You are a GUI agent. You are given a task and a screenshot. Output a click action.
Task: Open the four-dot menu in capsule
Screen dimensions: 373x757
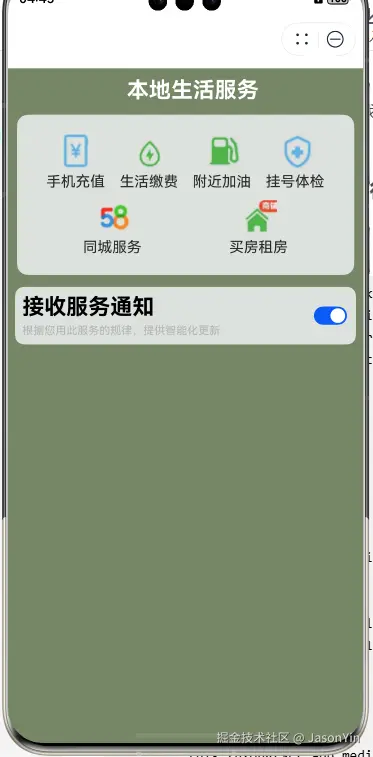(x=302, y=39)
